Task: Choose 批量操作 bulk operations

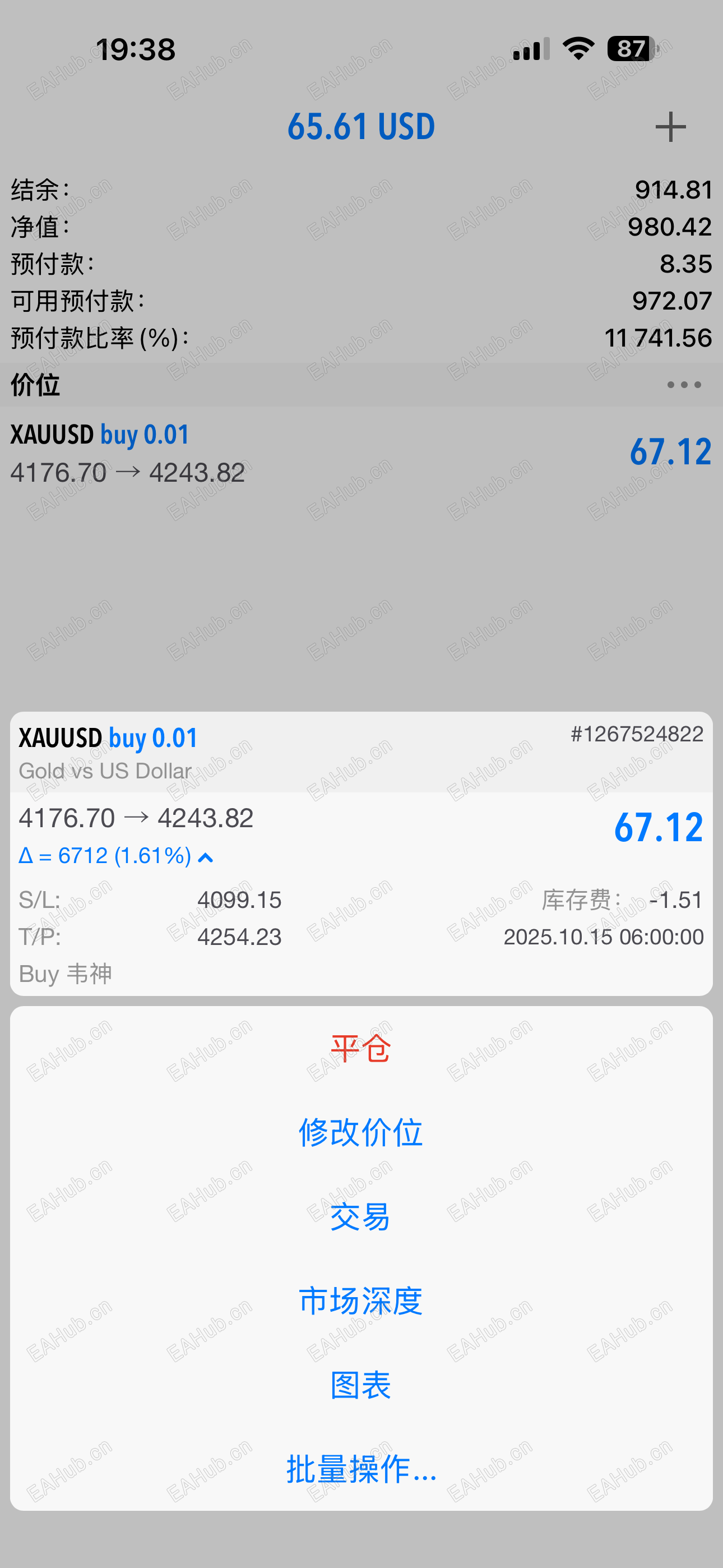Action: click(361, 1469)
